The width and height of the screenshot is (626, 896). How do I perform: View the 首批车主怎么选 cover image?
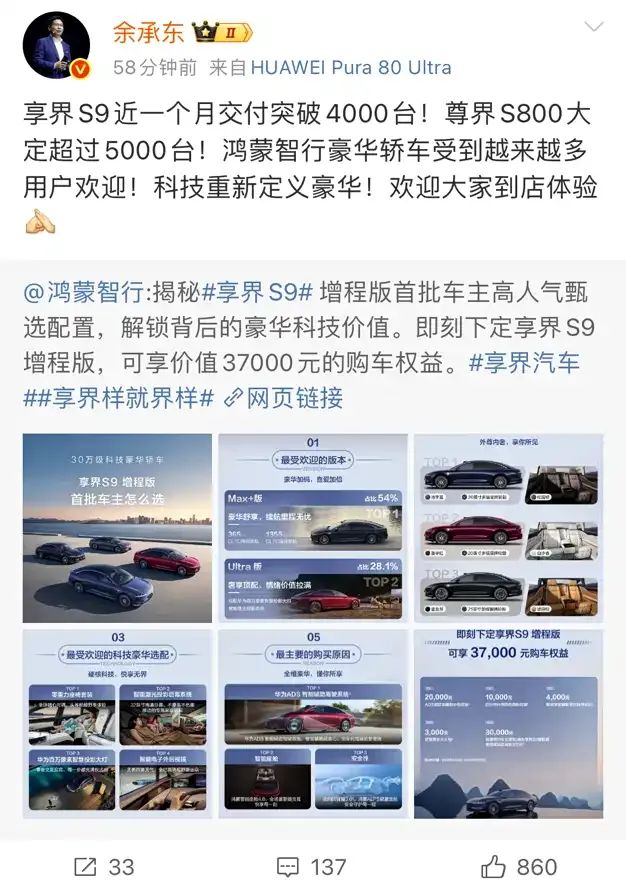(x=117, y=528)
